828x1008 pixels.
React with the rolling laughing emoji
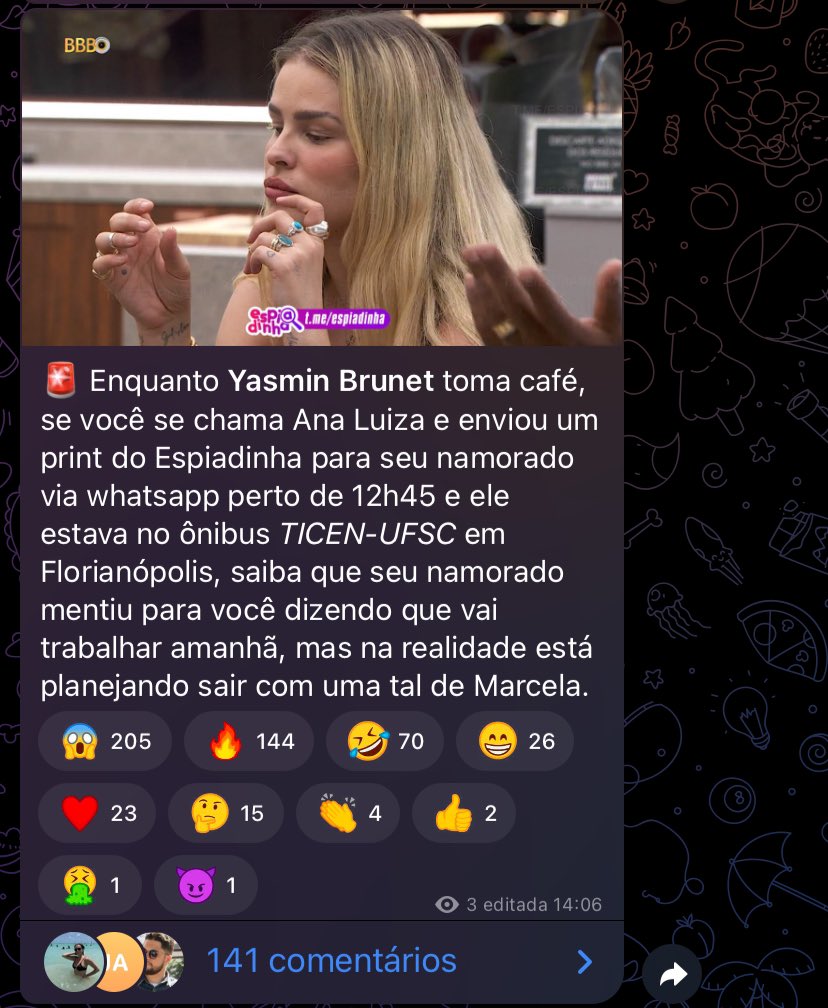click(385, 741)
